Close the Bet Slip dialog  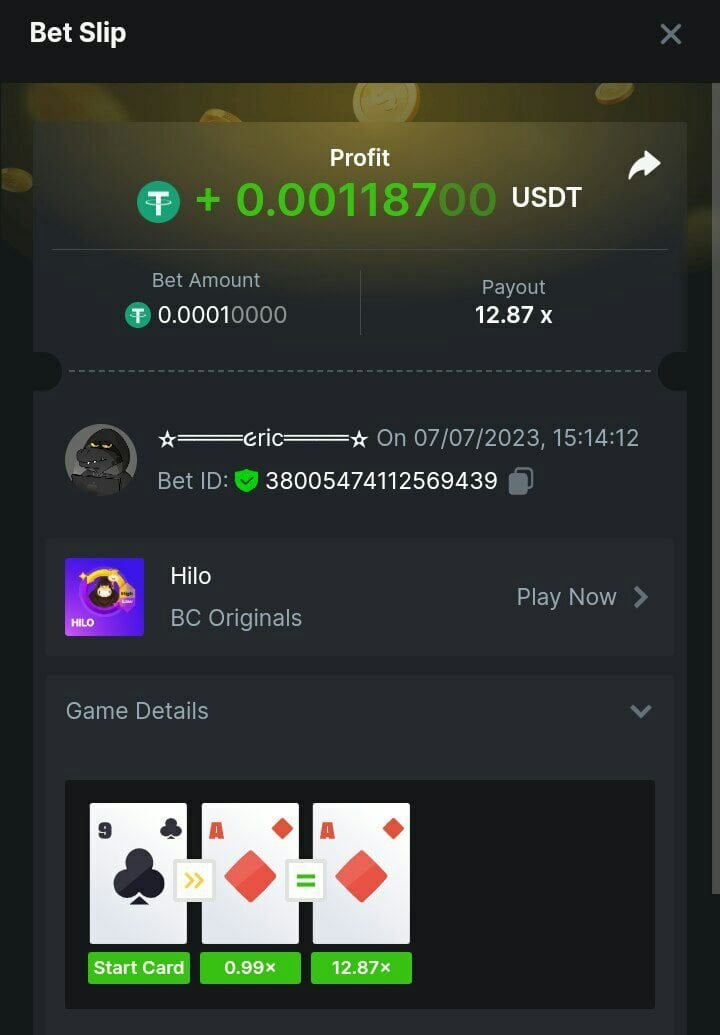(x=671, y=34)
